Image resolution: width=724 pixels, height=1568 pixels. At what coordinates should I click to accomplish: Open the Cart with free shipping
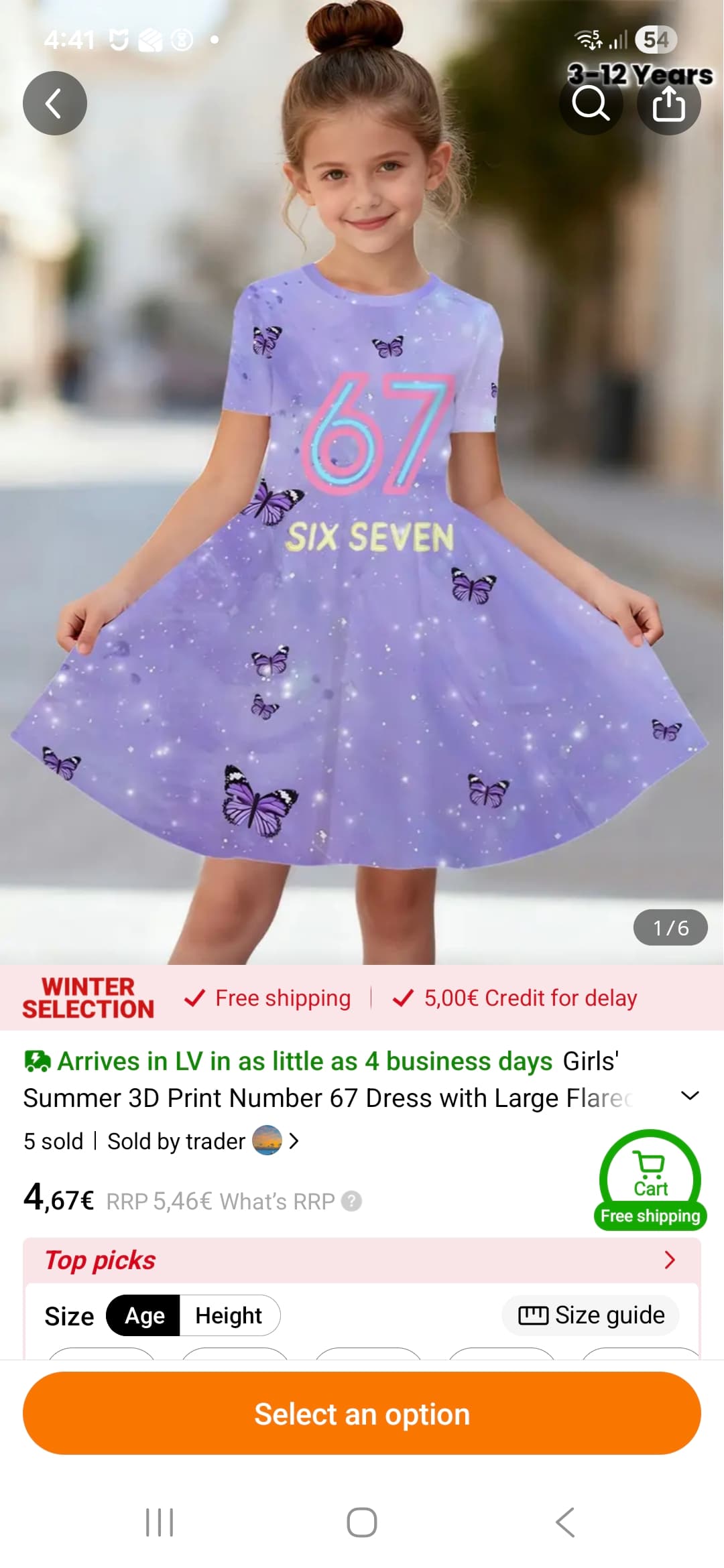pos(650,1181)
